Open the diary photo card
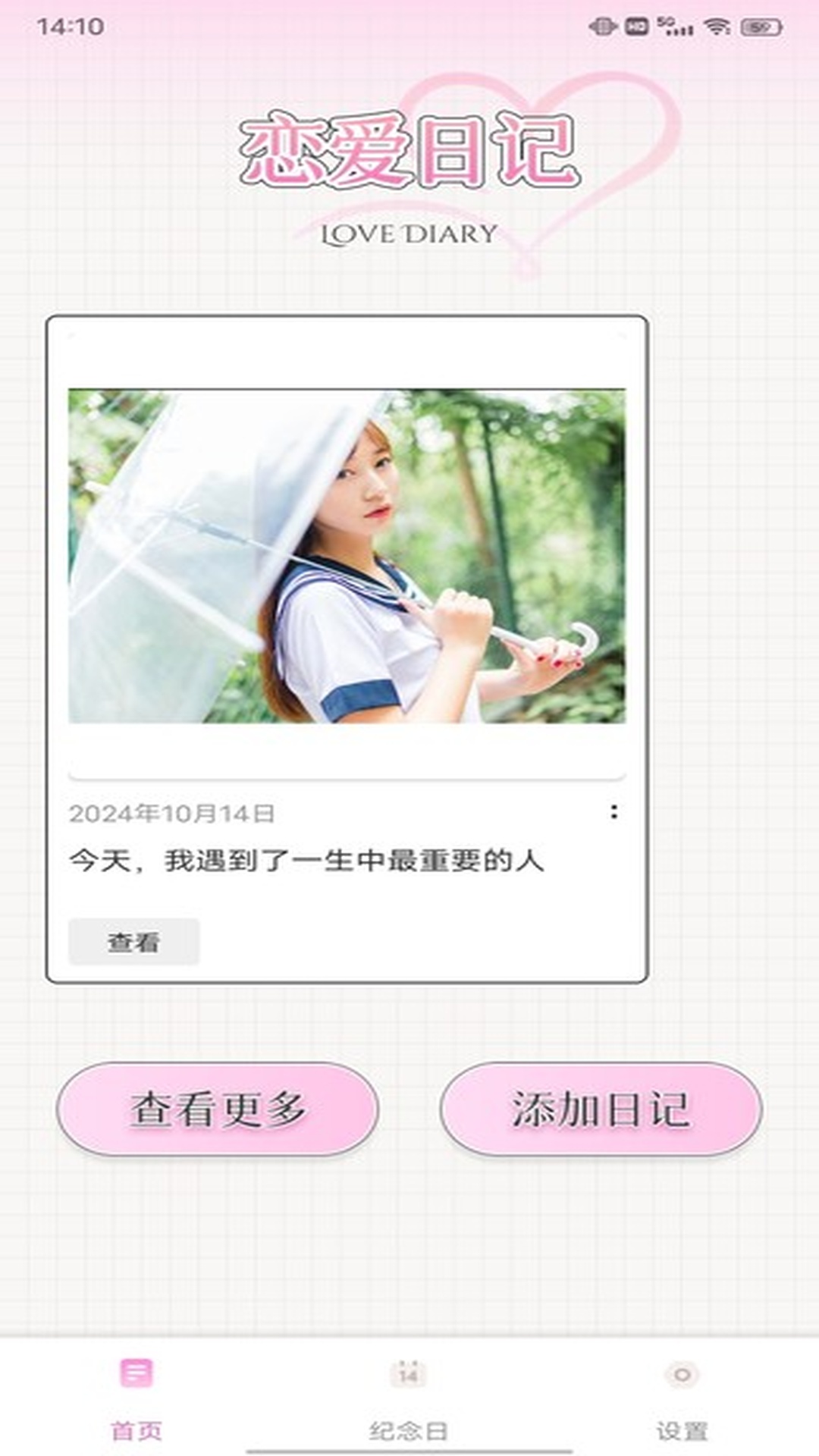This screenshot has height=1456, width=819. pos(347,556)
